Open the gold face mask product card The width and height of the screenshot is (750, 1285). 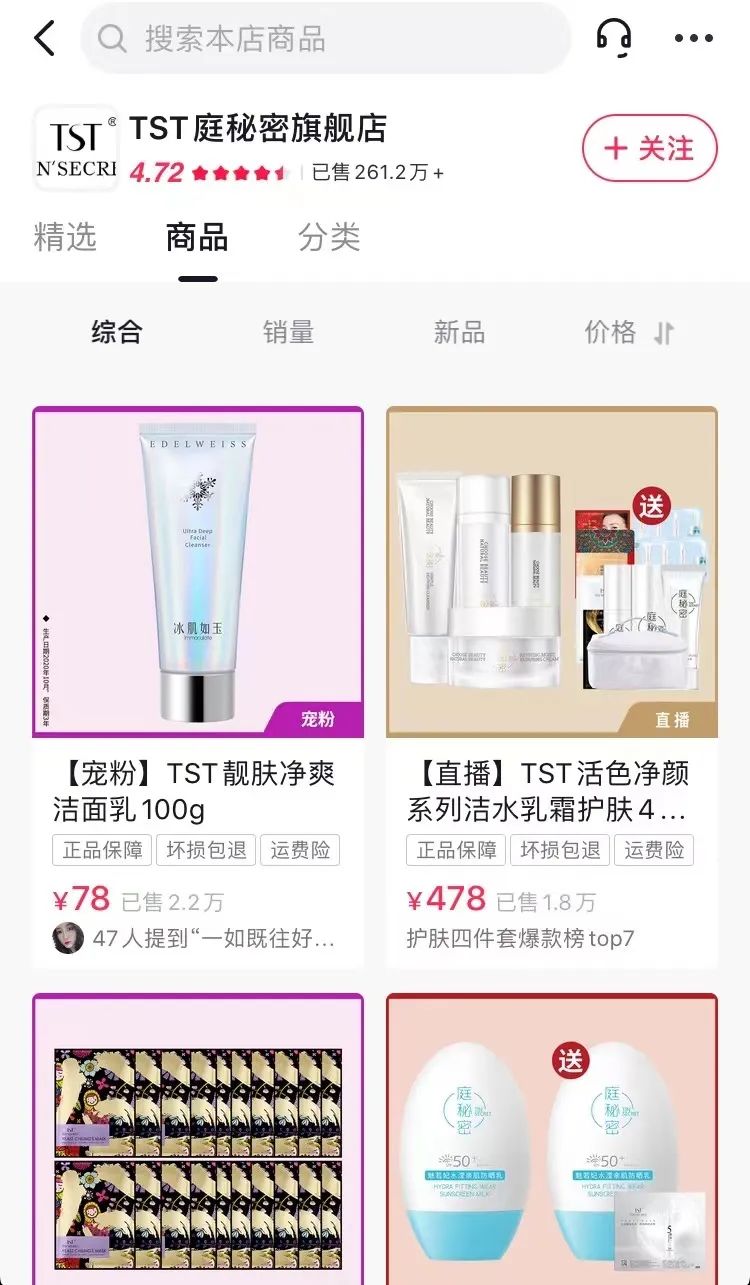(x=197, y=1140)
